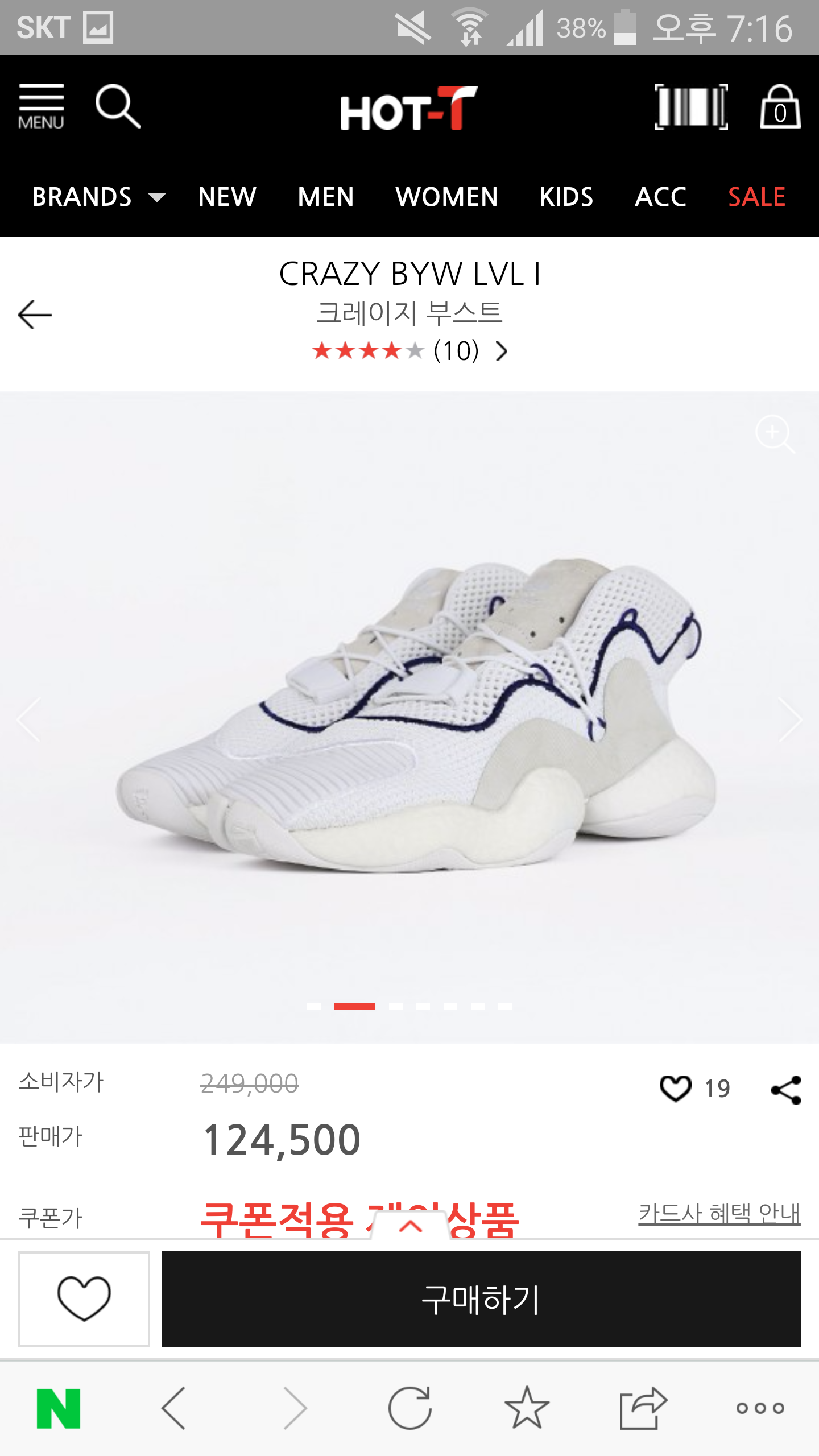
Task: Open the SALE category
Action: coord(756,197)
